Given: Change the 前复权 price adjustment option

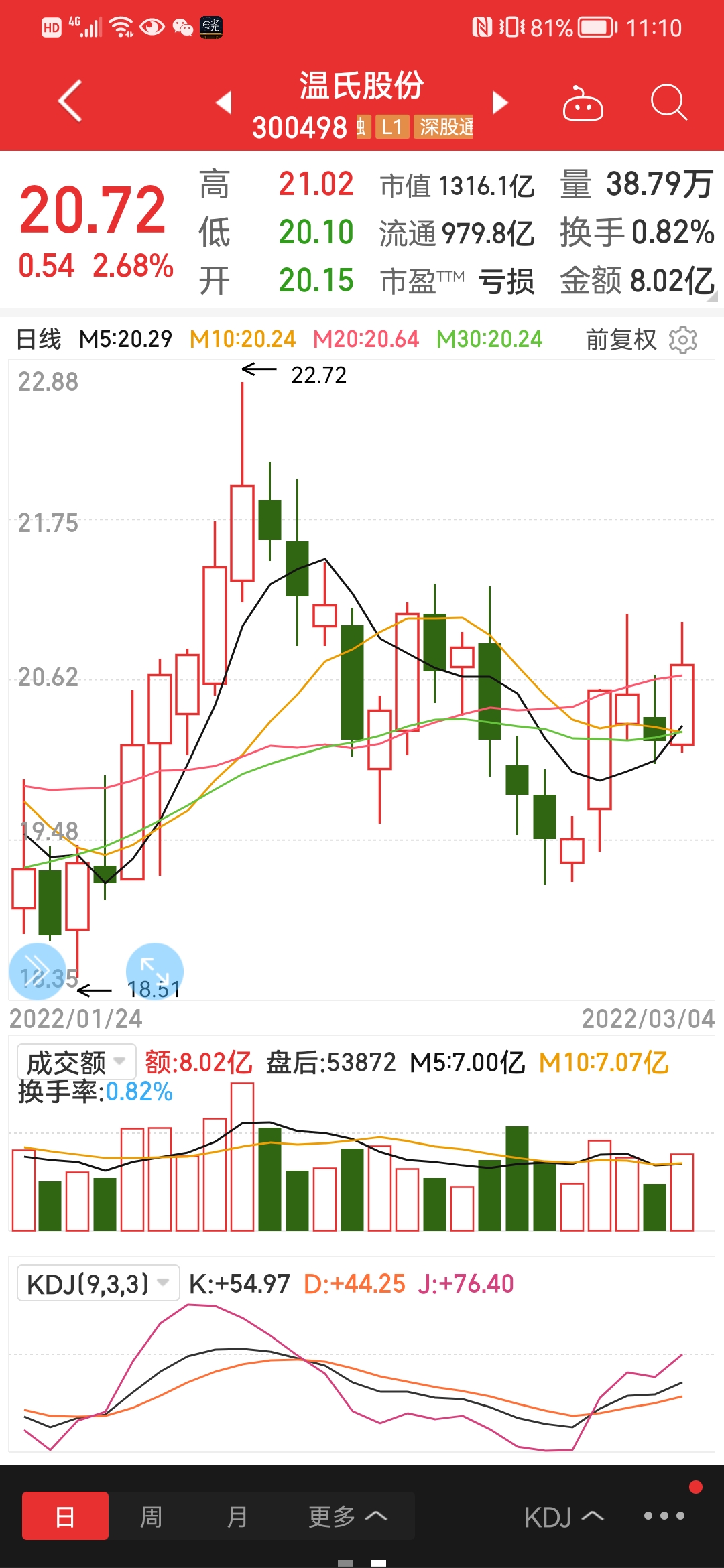Looking at the screenshot, I should 621,340.
